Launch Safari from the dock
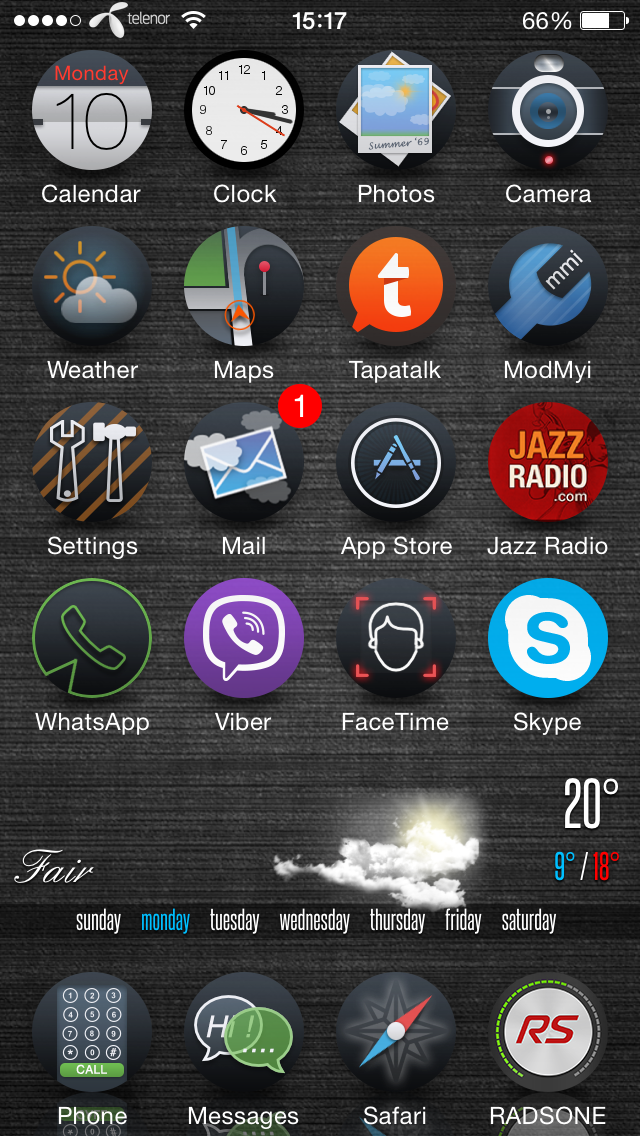The width and height of the screenshot is (640, 1136). (396, 1032)
